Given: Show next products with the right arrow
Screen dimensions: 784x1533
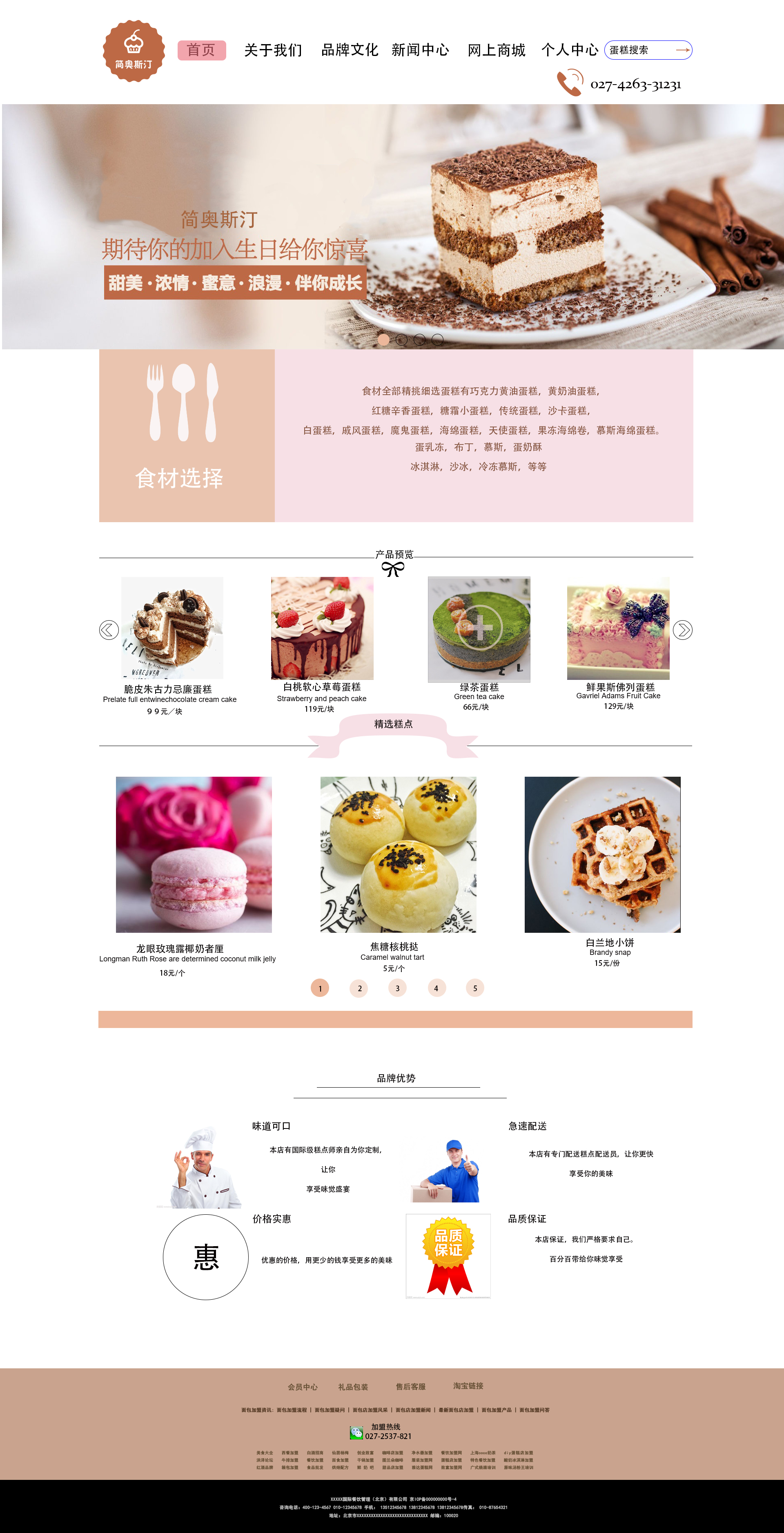Looking at the screenshot, I should point(682,630).
